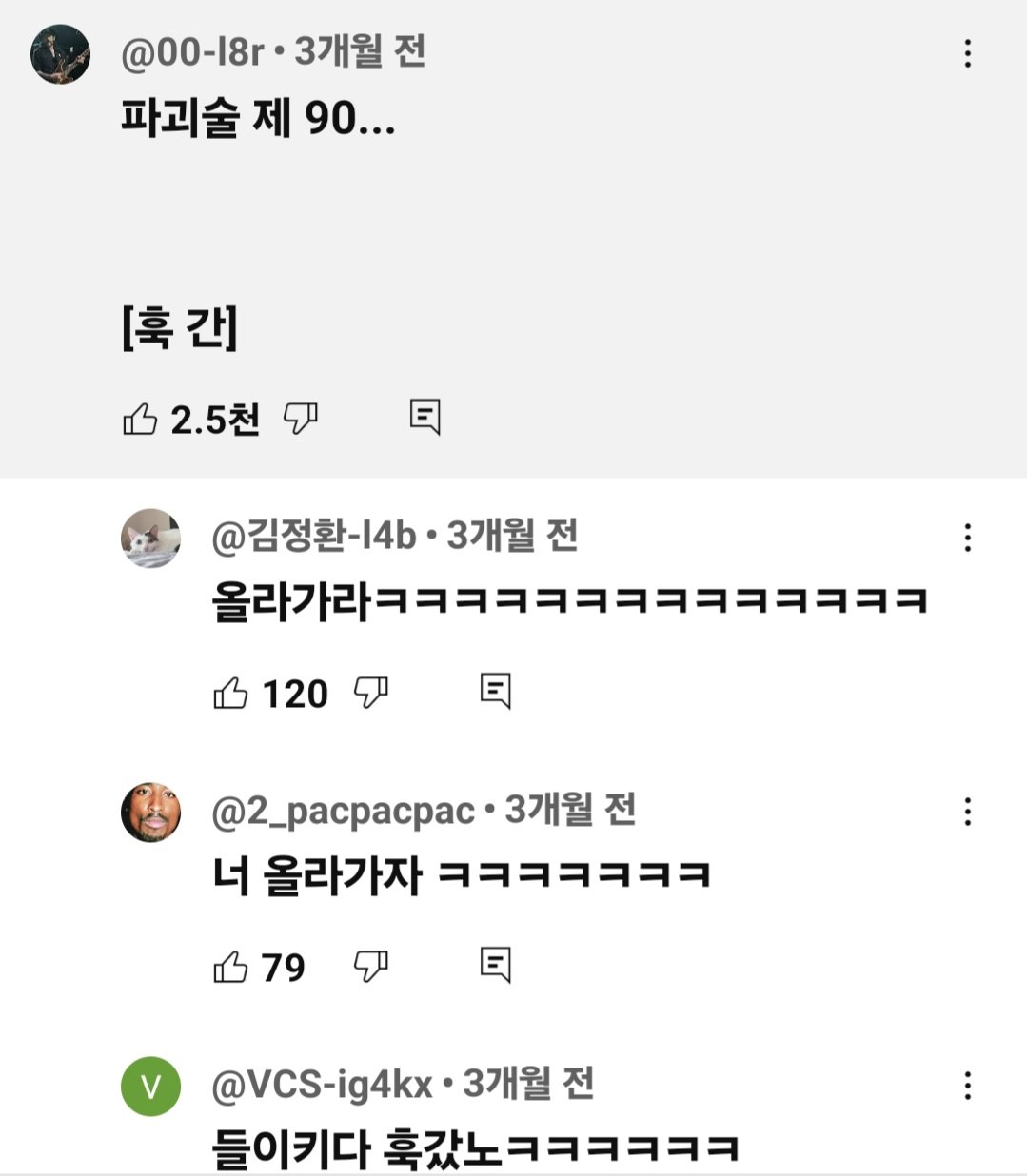Like the comment by @00-l8r
1027x1176 pixels.
[x=140, y=419]
